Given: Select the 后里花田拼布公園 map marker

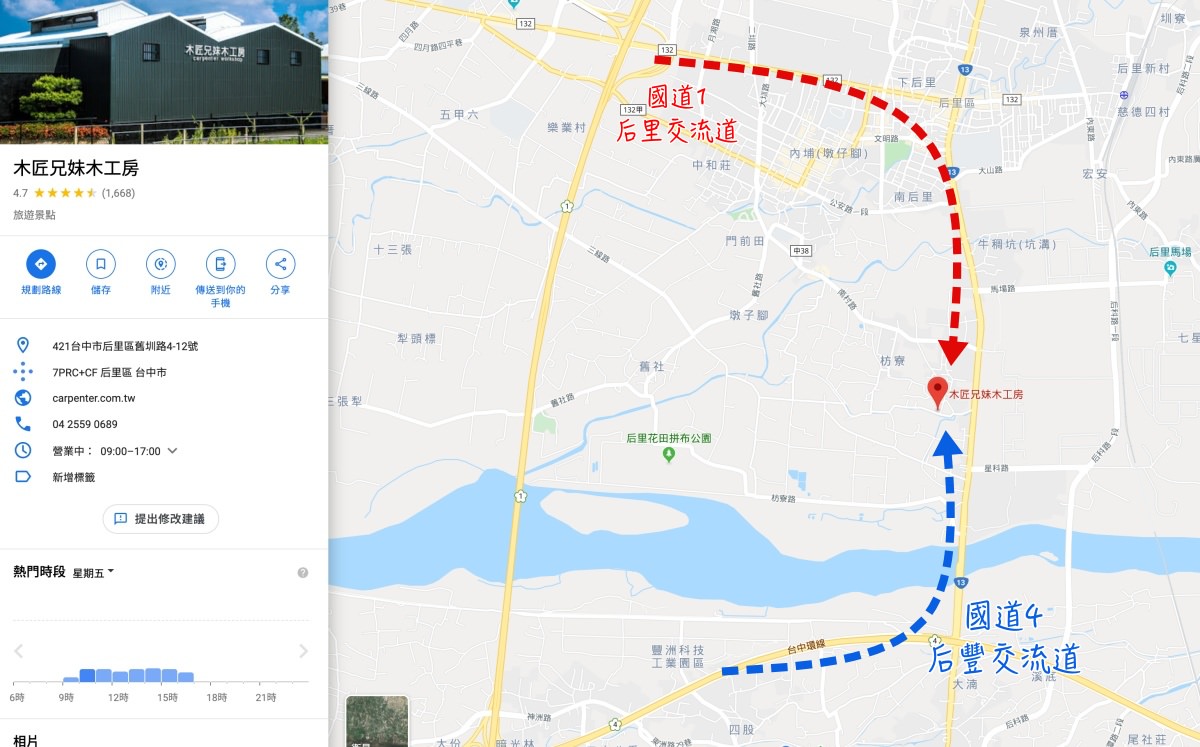Looking at the screenshot, I should [x=669, y=455].
